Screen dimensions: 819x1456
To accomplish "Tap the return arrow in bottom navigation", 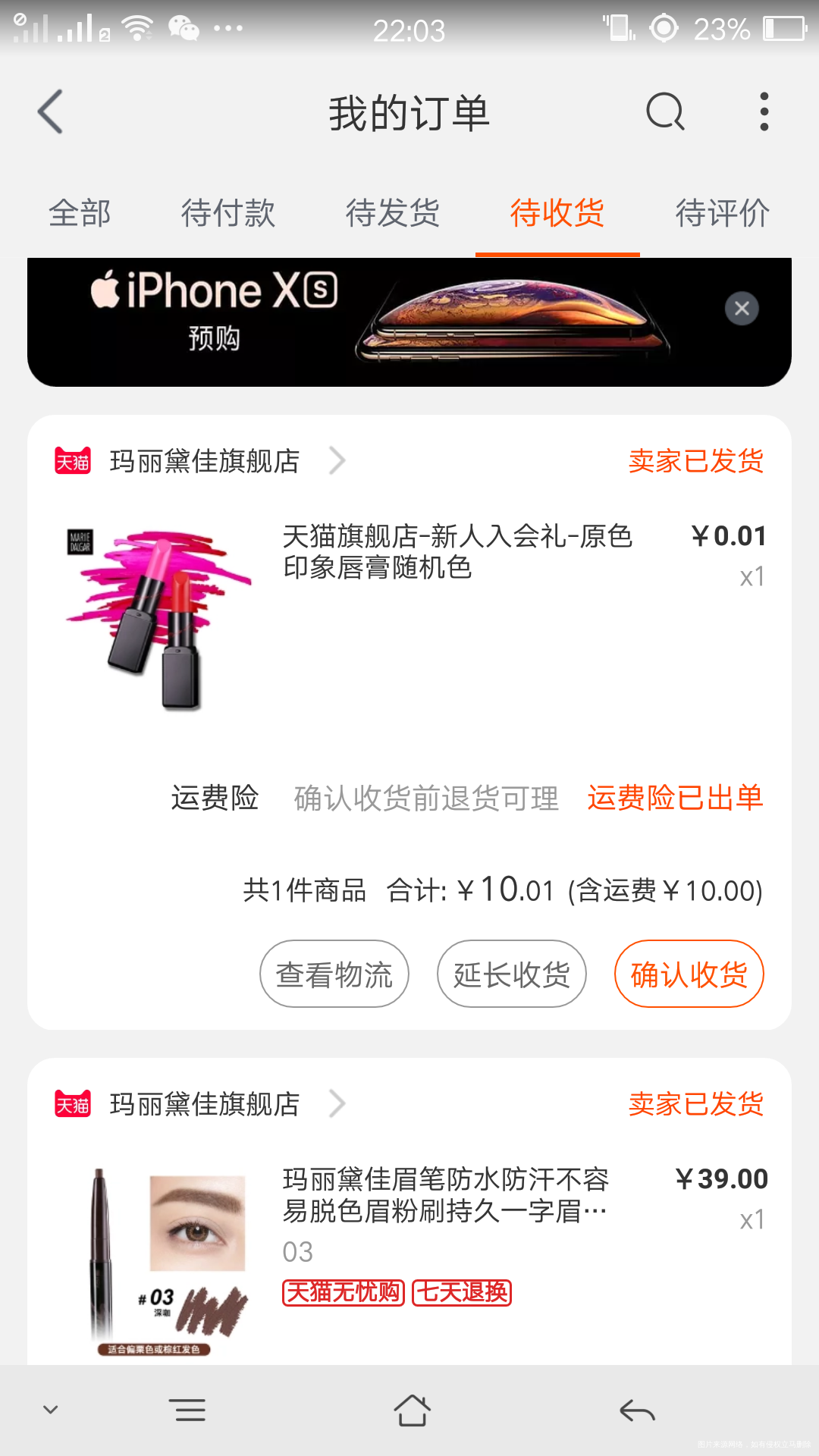I will (637, 1409).
